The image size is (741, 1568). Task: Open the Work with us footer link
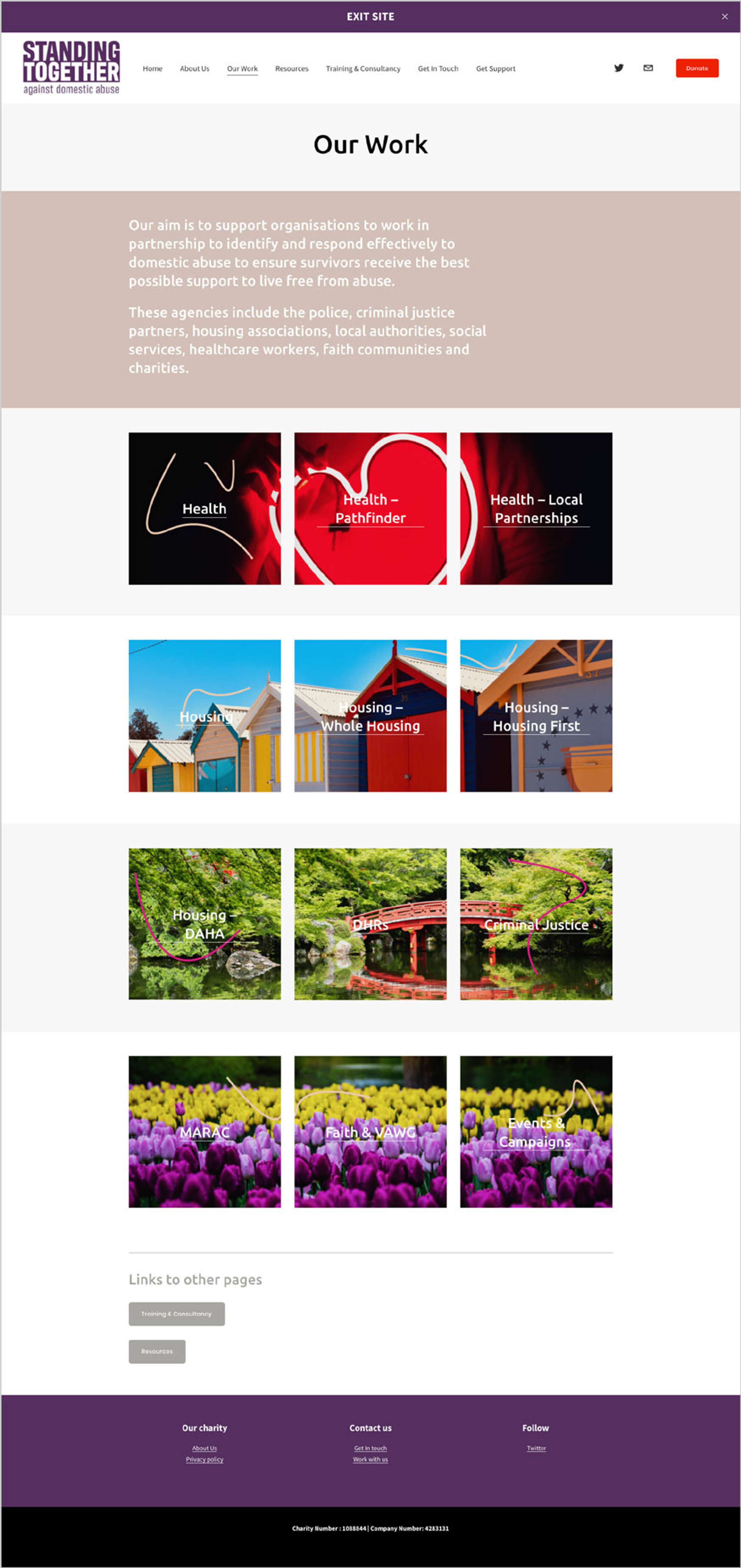pos(370,1459)
